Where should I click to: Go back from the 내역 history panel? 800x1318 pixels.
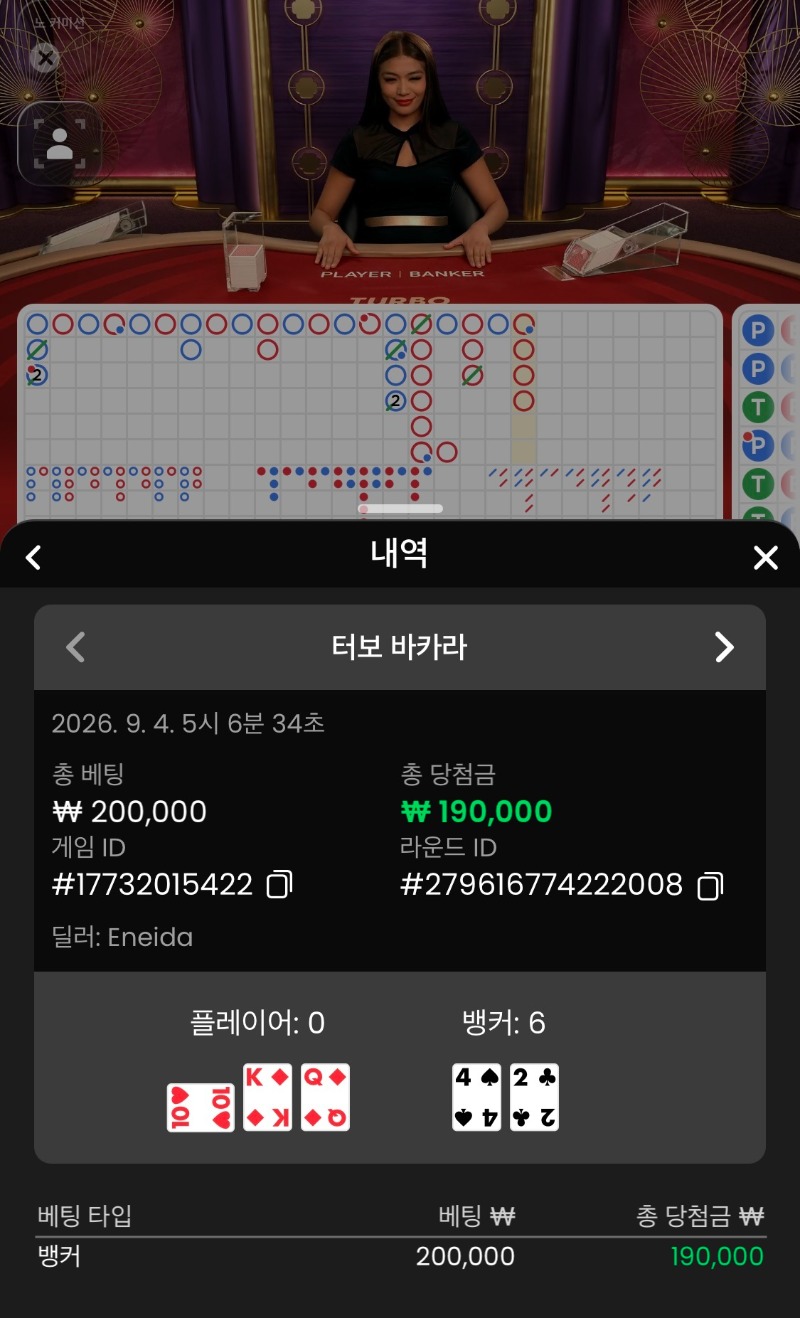pyautogui.click(x=34, y=557)
